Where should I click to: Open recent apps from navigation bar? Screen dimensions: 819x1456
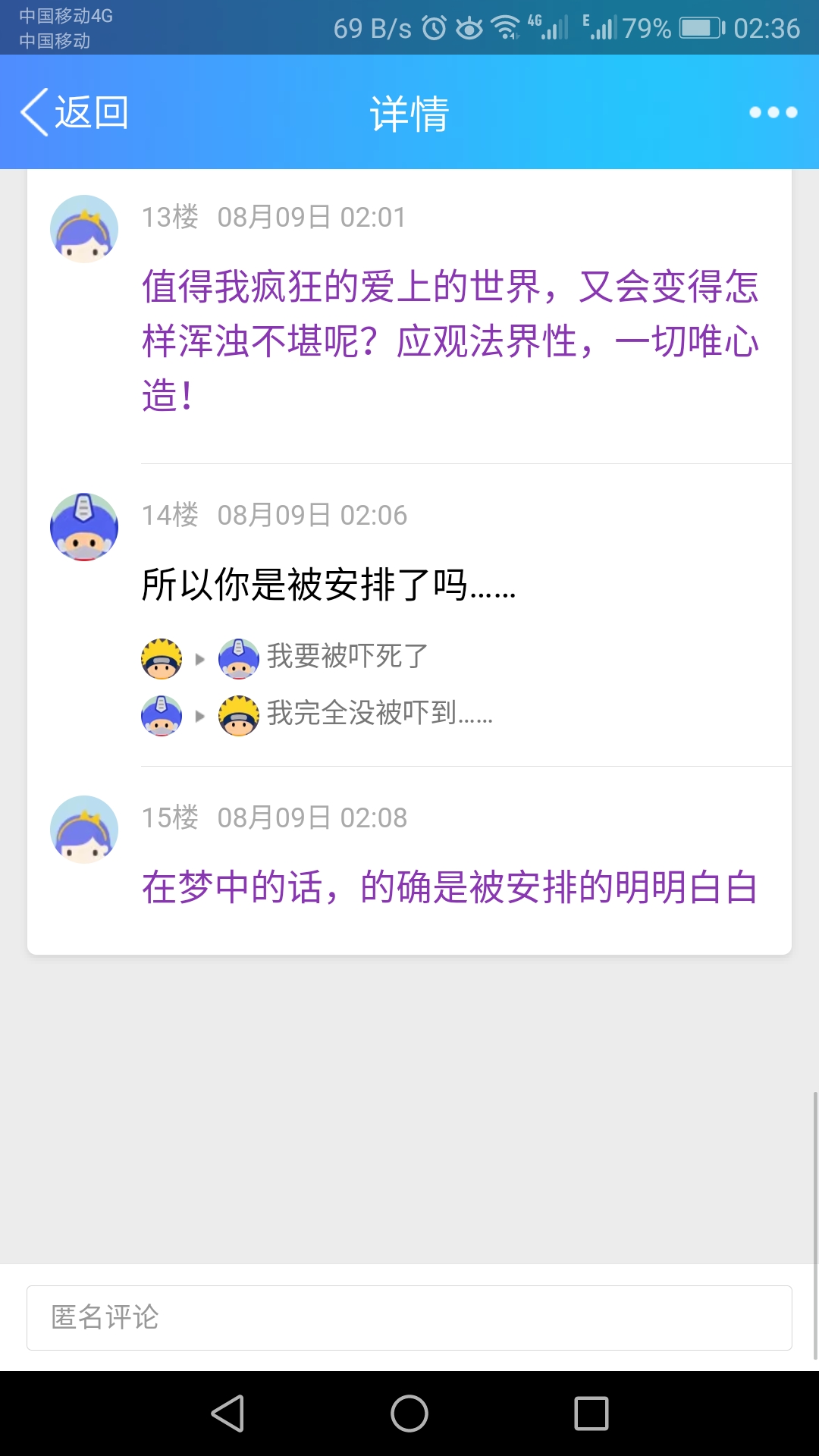[x=591, y=1414]
